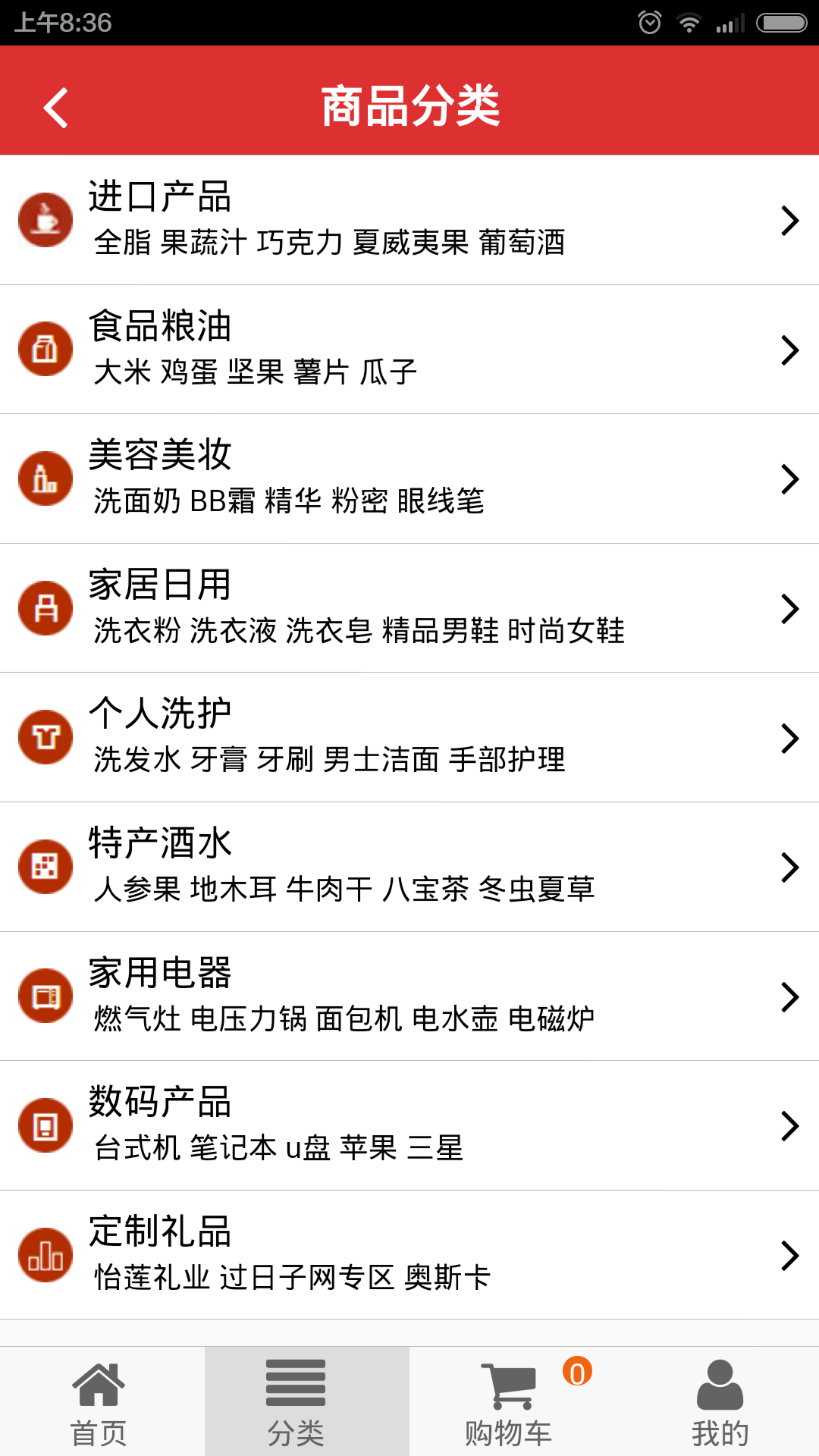Select the 进口产品 coffee cup icon
This screenshot has width=819, height=1456.
pyautogui.click(x=45, y=219)
